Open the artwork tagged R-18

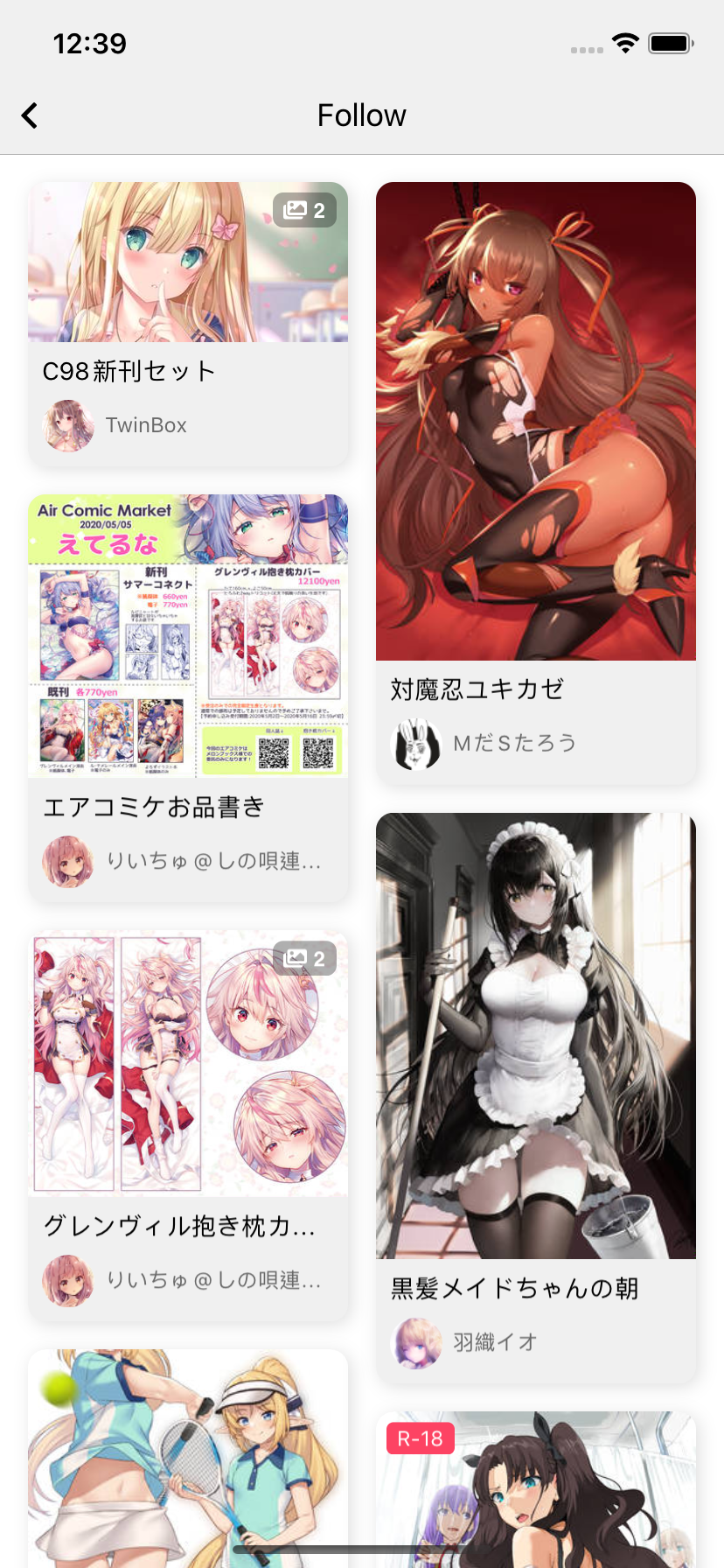tap(536, 1489)
